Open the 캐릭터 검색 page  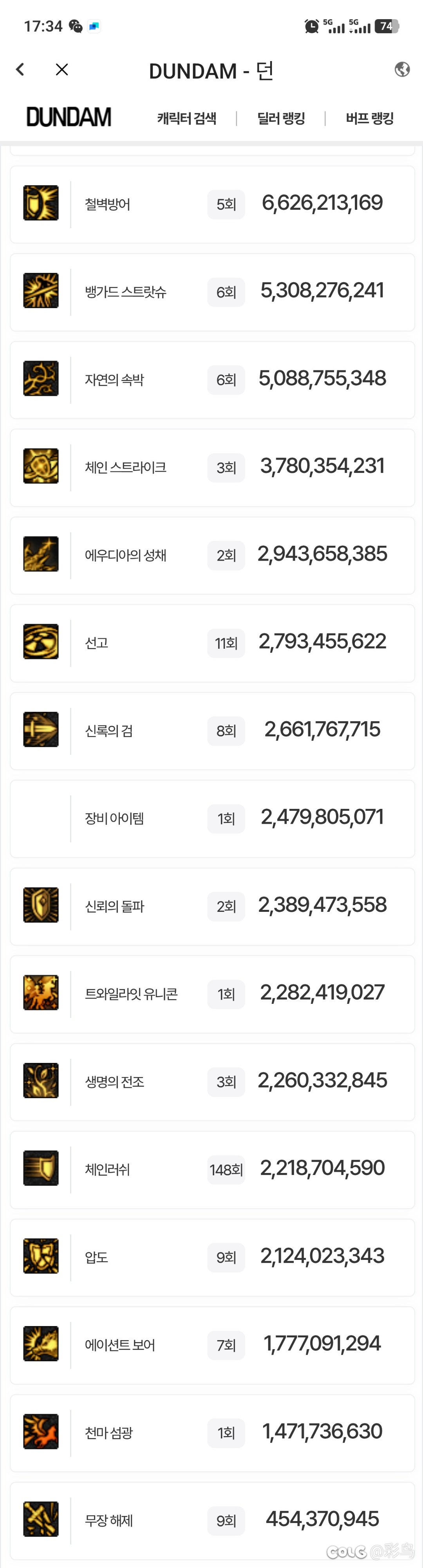187,118
